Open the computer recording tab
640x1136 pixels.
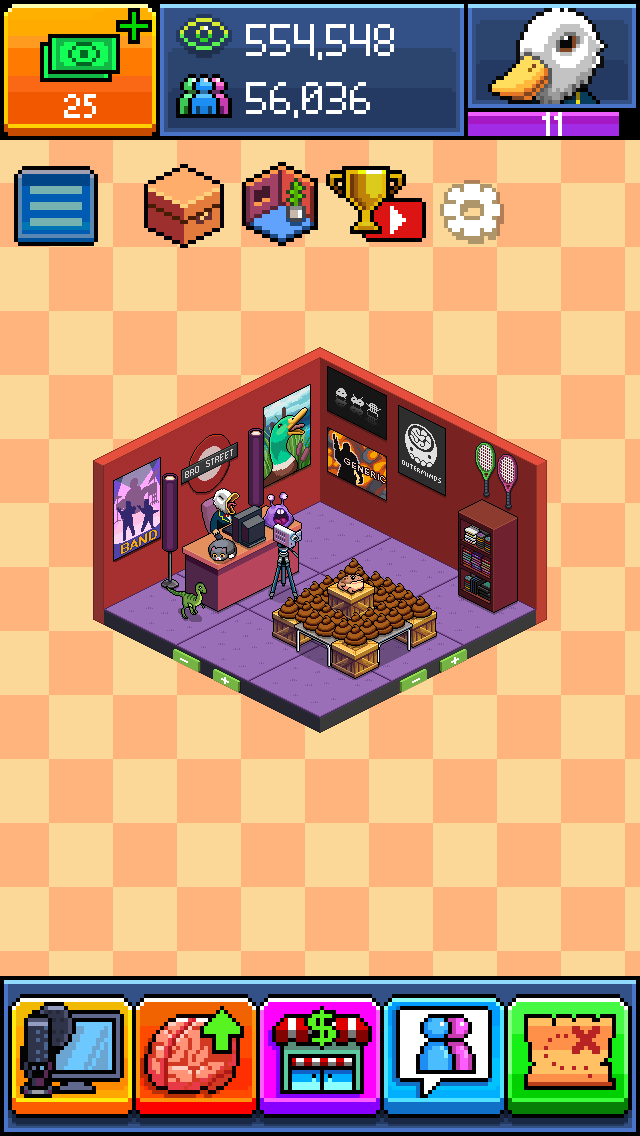(x=72, y=1055)
